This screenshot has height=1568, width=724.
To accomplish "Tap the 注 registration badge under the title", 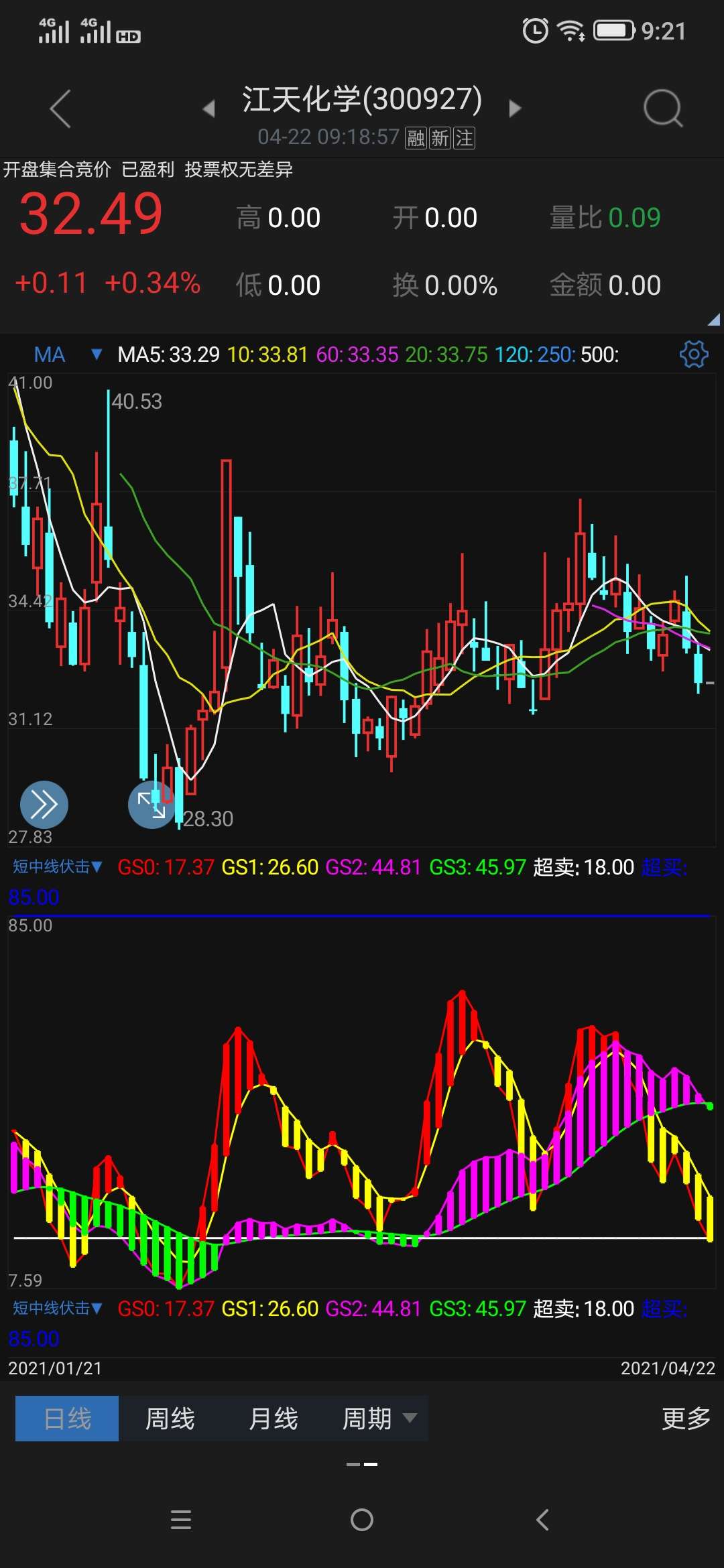I will (465, 138).
